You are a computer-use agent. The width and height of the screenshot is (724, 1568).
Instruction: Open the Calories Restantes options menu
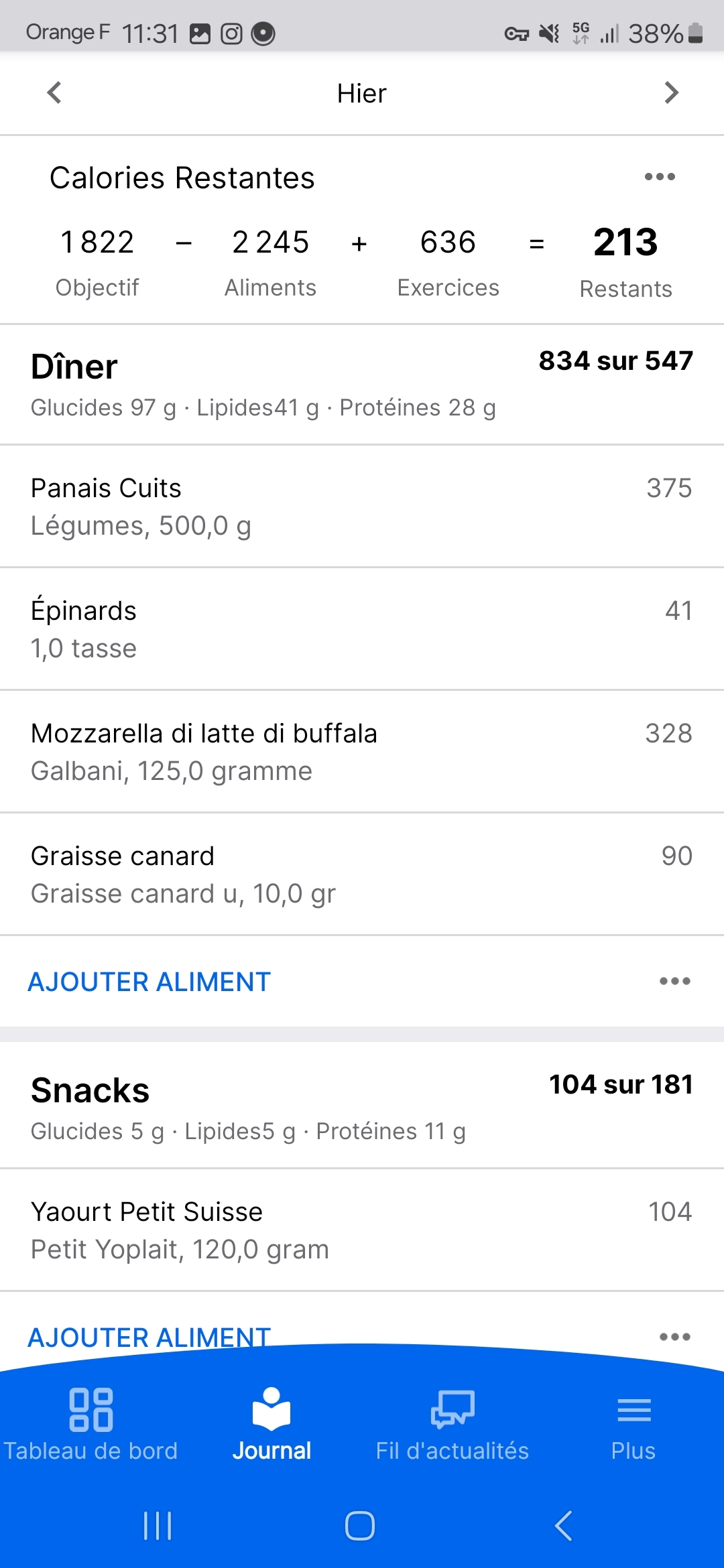click(660, 177)
